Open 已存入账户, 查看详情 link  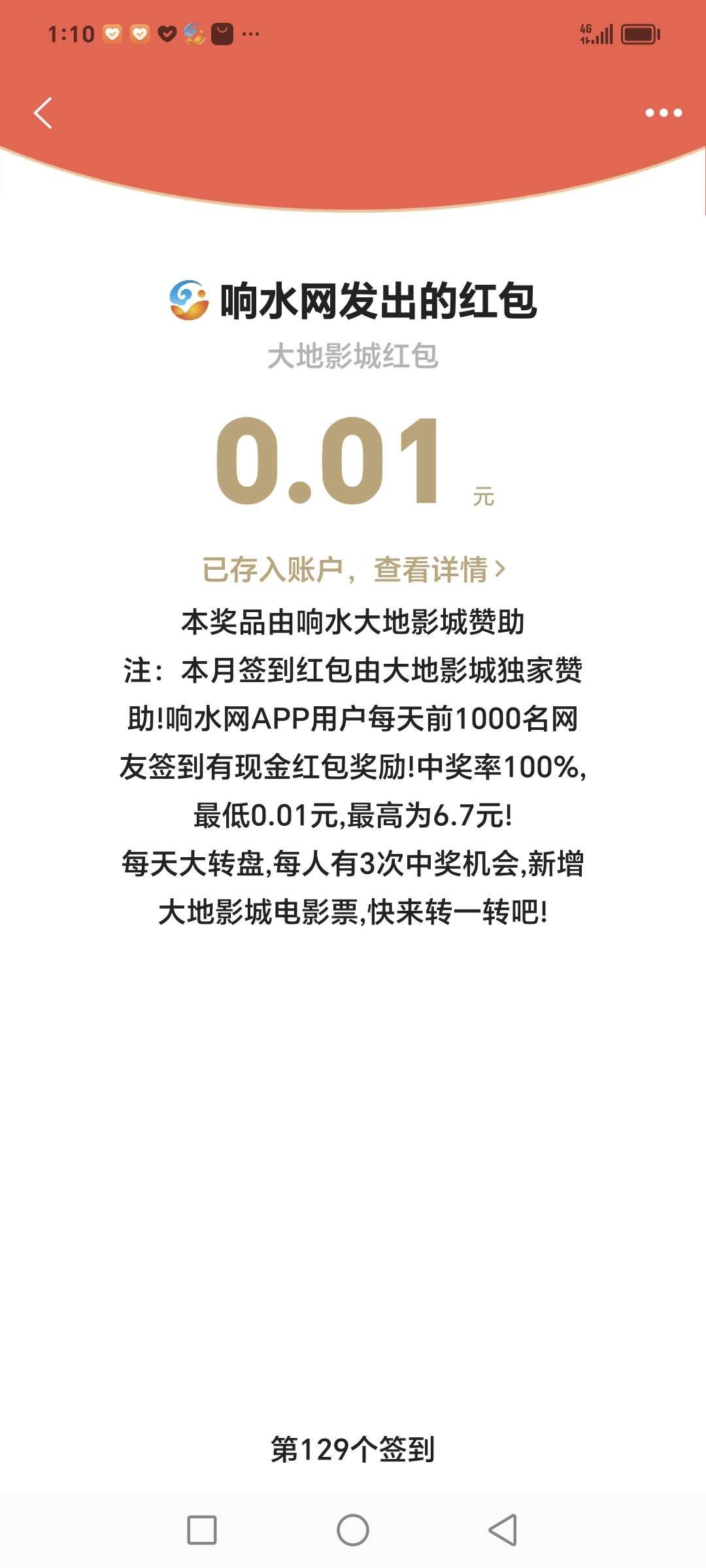pos(354,569)
